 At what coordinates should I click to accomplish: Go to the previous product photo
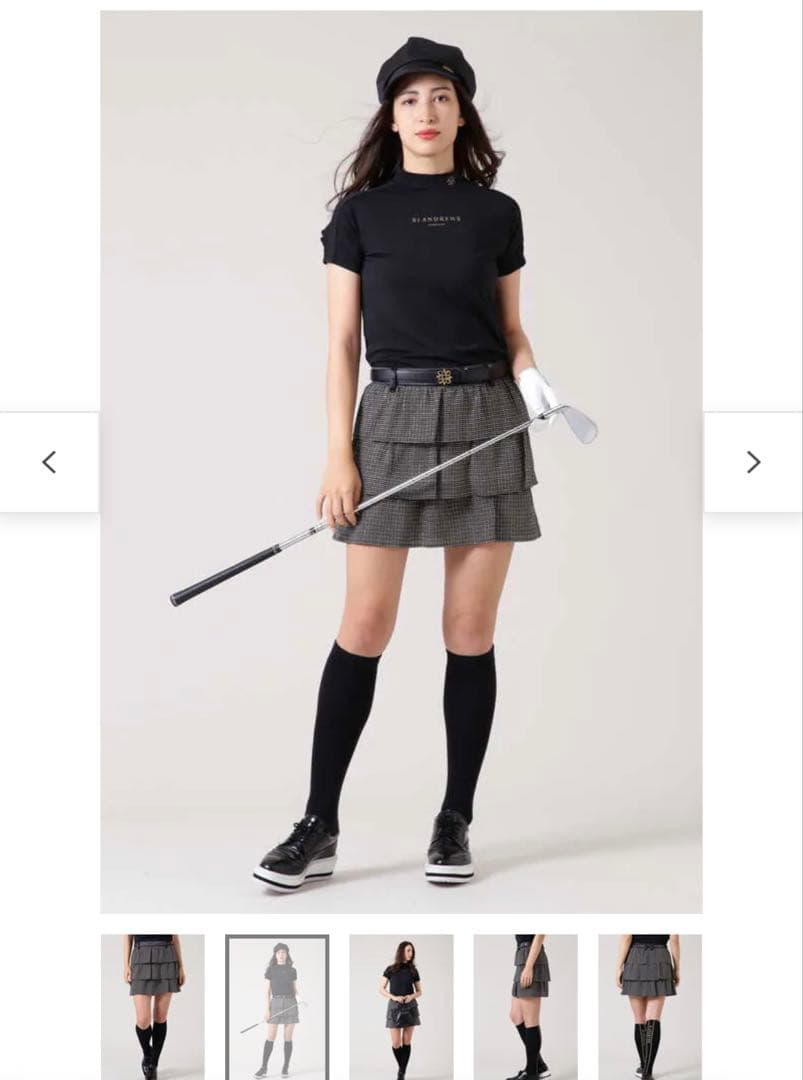pyautogui.click(x=49, y=462)
